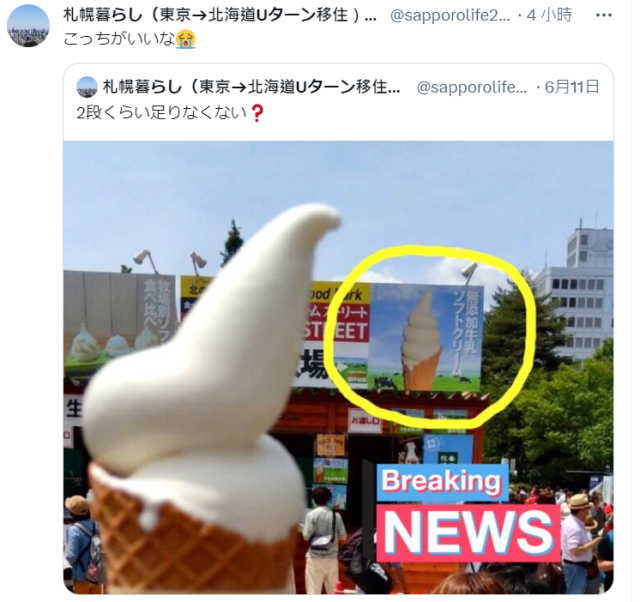Screen dimensions: 640x602
Task: Open the @sapporolife2 handle of the main tweet
Action: [448, 15]
